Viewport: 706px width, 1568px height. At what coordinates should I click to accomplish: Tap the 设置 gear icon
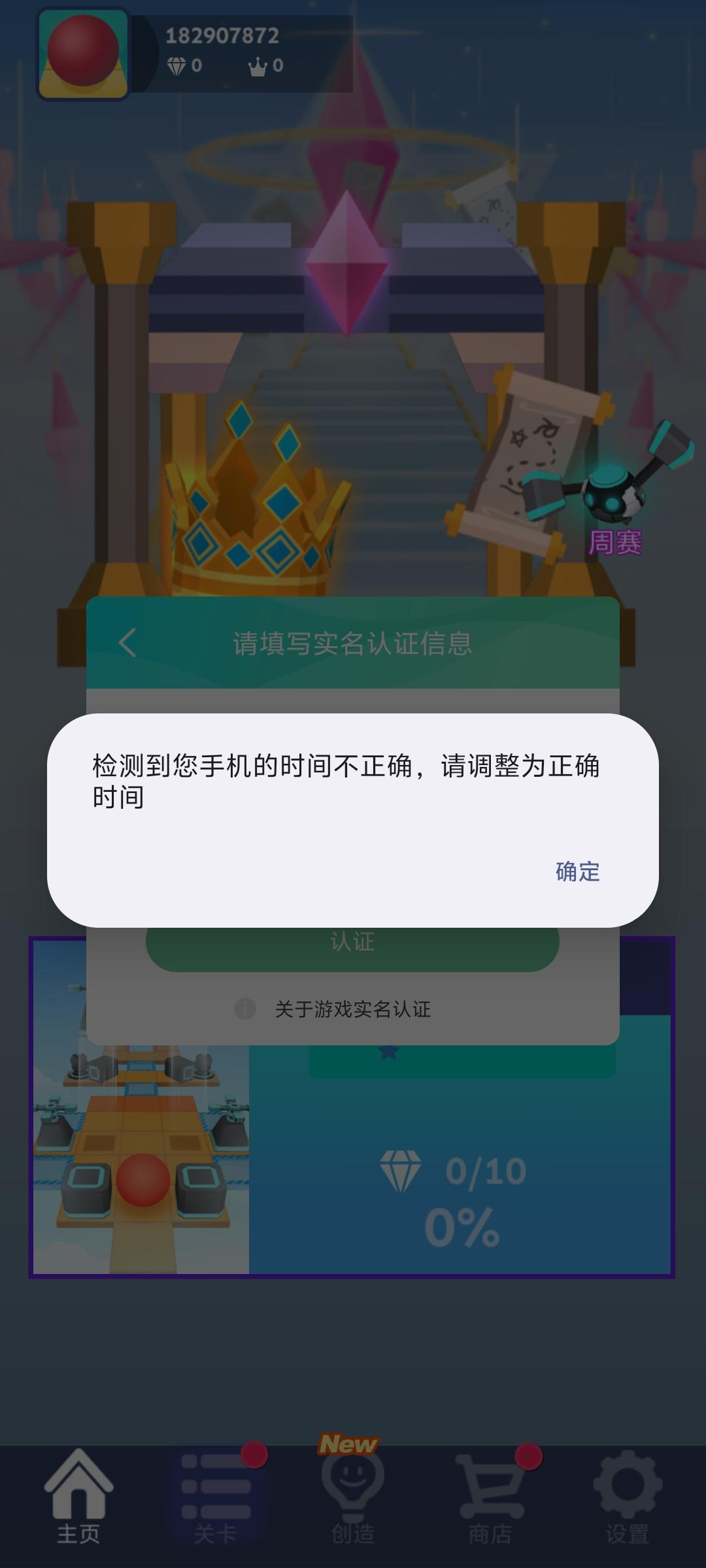(x=628, y=1483)
